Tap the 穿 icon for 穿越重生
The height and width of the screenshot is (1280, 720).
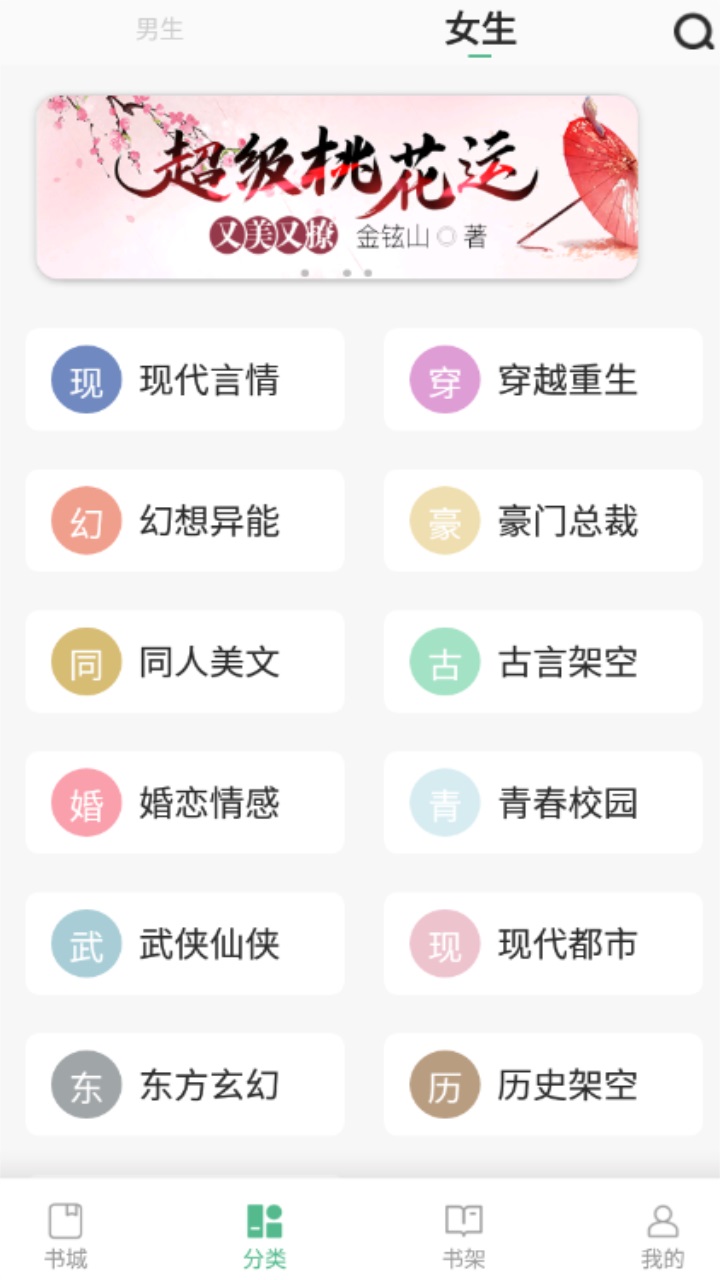tap(443, 380)
